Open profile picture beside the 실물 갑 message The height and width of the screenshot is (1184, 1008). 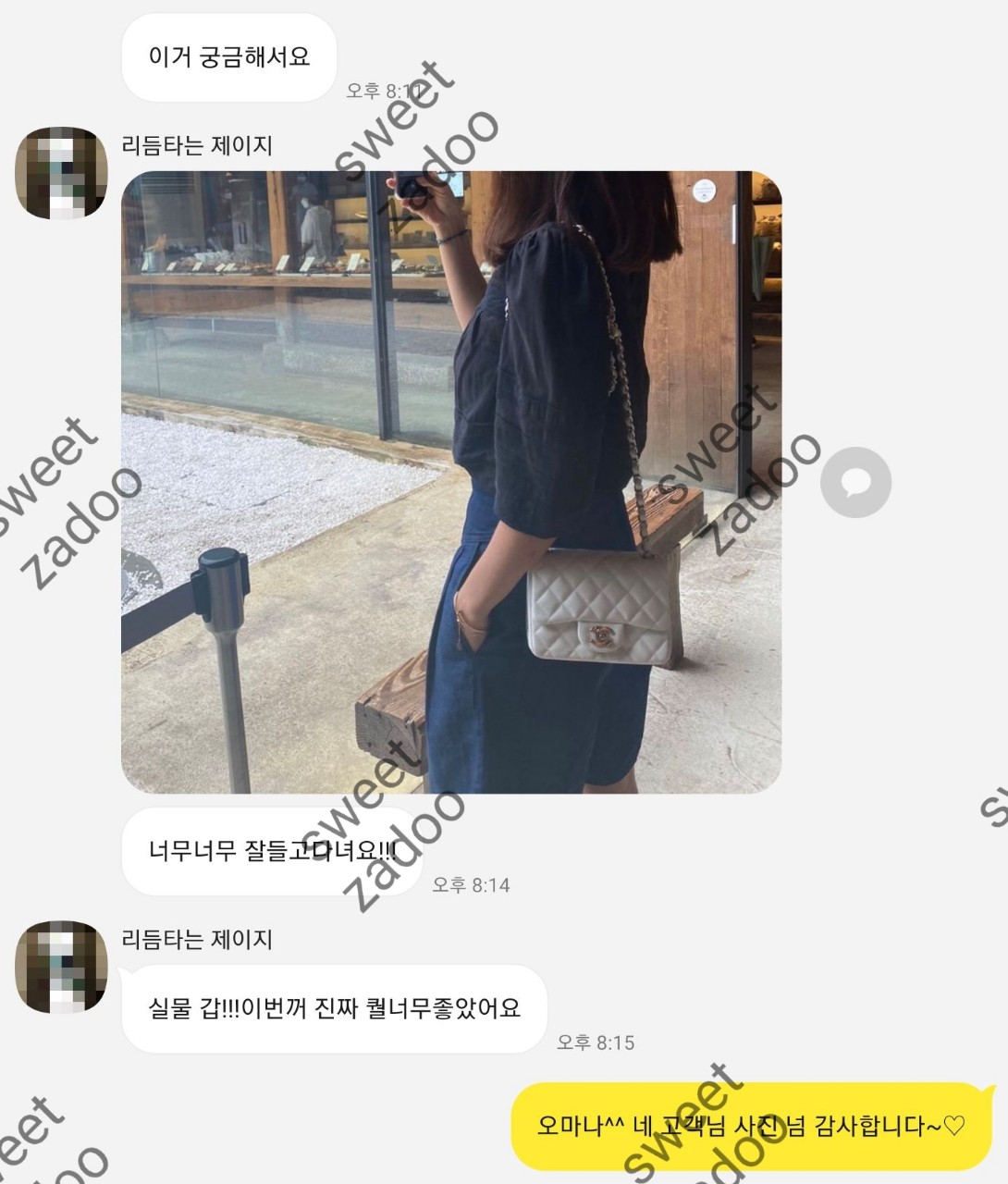[61, 967]
